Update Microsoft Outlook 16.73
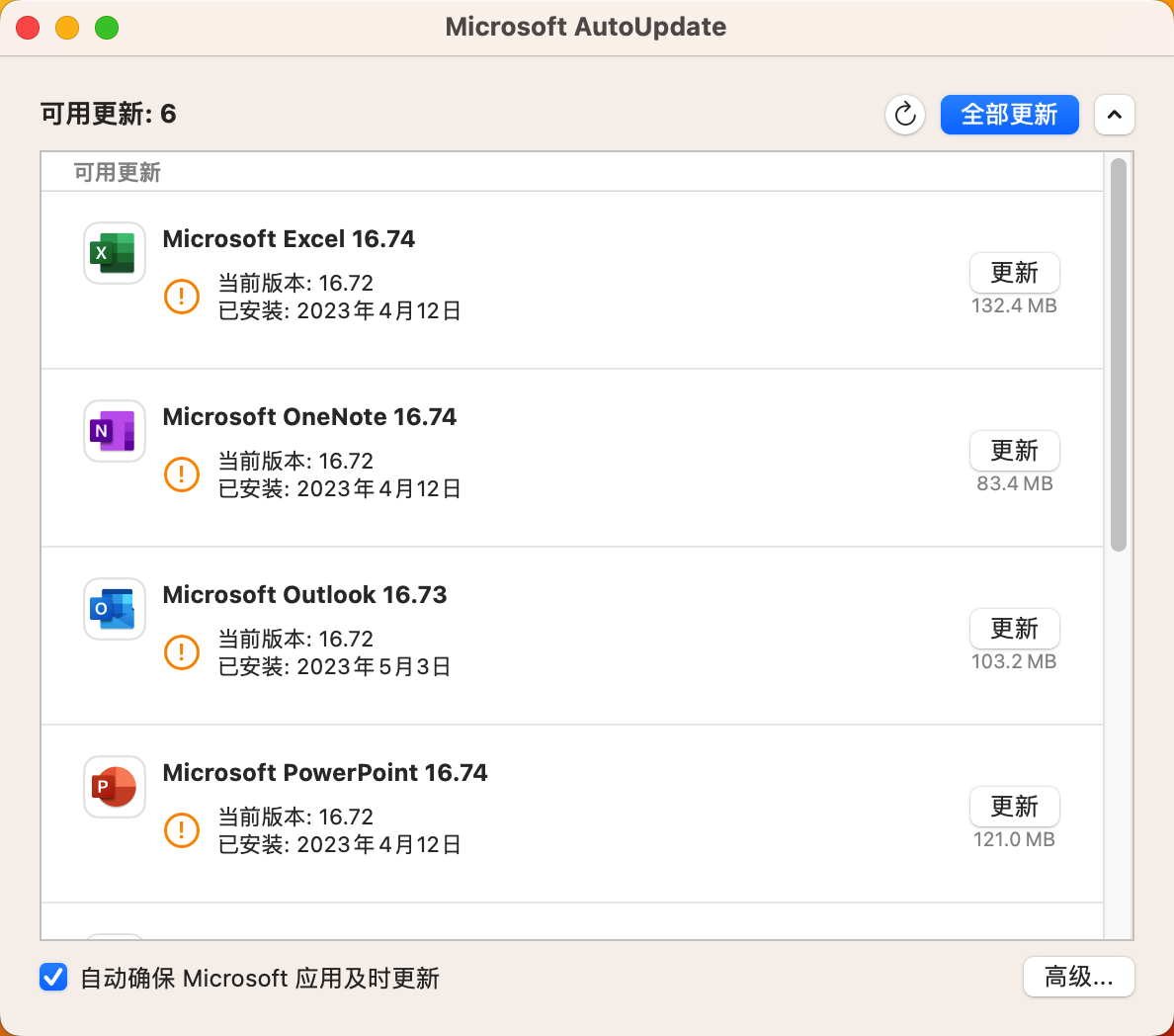The image size is (1174, 1036). pos(1014,629)
